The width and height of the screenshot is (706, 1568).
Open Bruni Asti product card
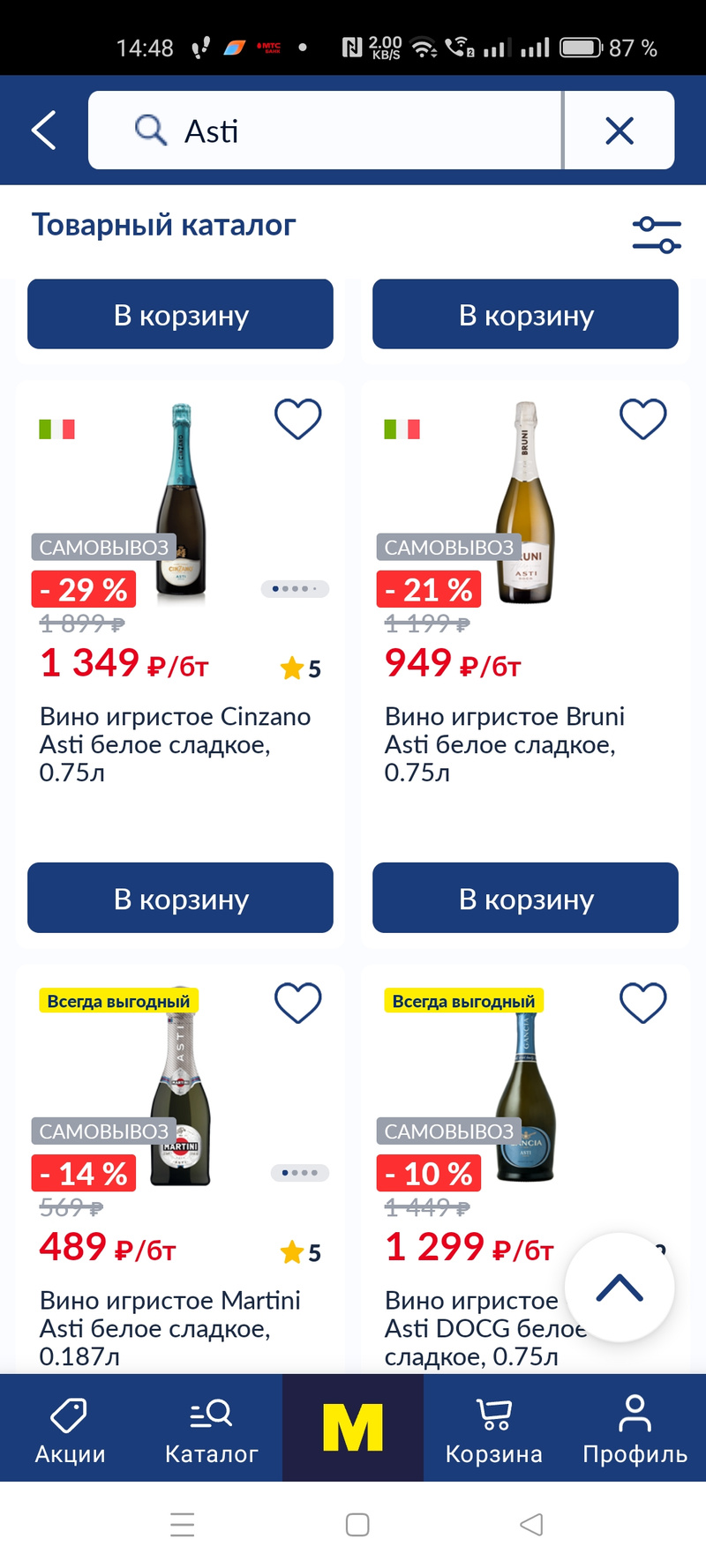click(505, 743)
